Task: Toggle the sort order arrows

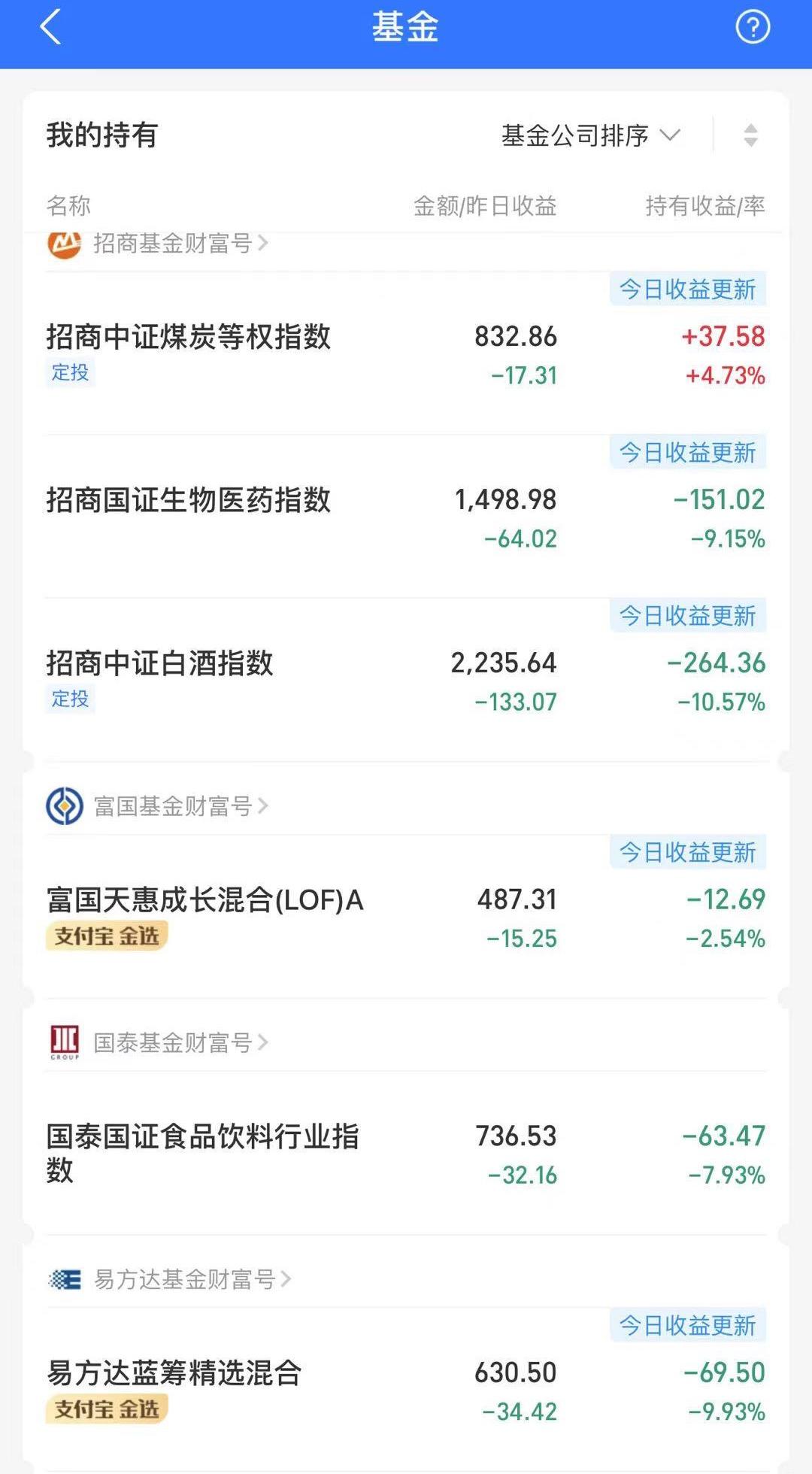Action: (750, 136)
